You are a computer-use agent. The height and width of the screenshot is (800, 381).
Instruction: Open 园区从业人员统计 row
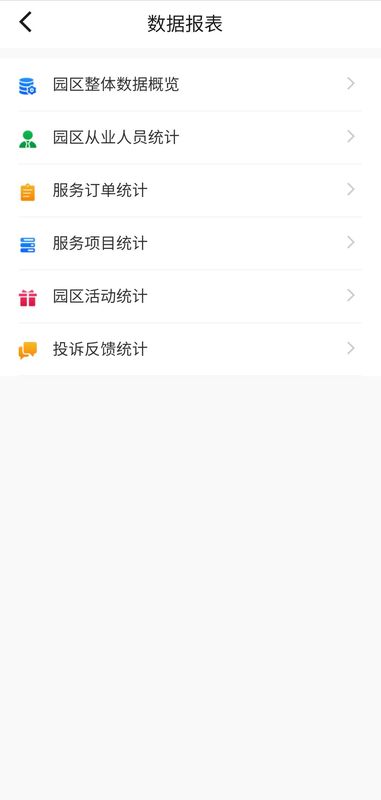(x=190, y=137)
